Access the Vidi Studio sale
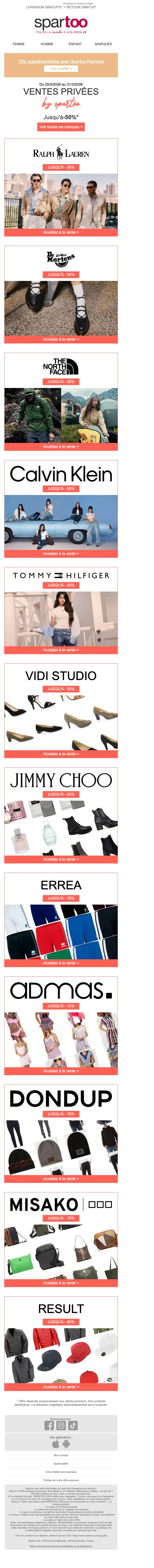This screenshot has width=154, height=1568. [61, 754]
